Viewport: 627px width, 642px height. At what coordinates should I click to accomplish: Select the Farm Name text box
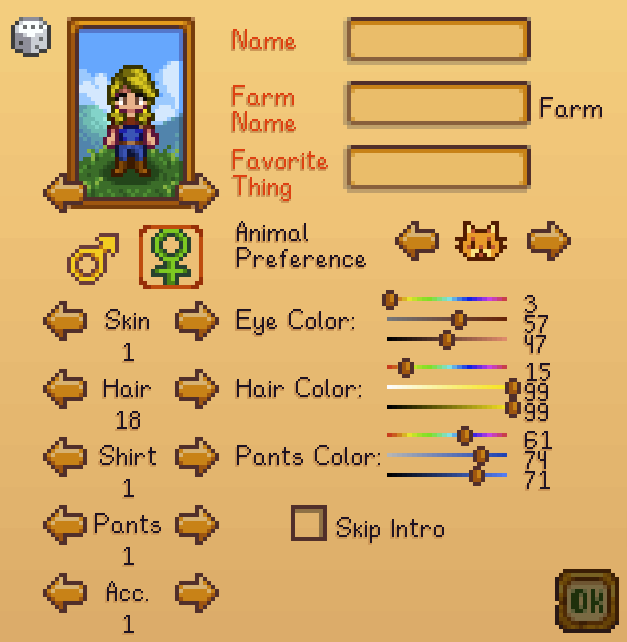coord(437,103)
